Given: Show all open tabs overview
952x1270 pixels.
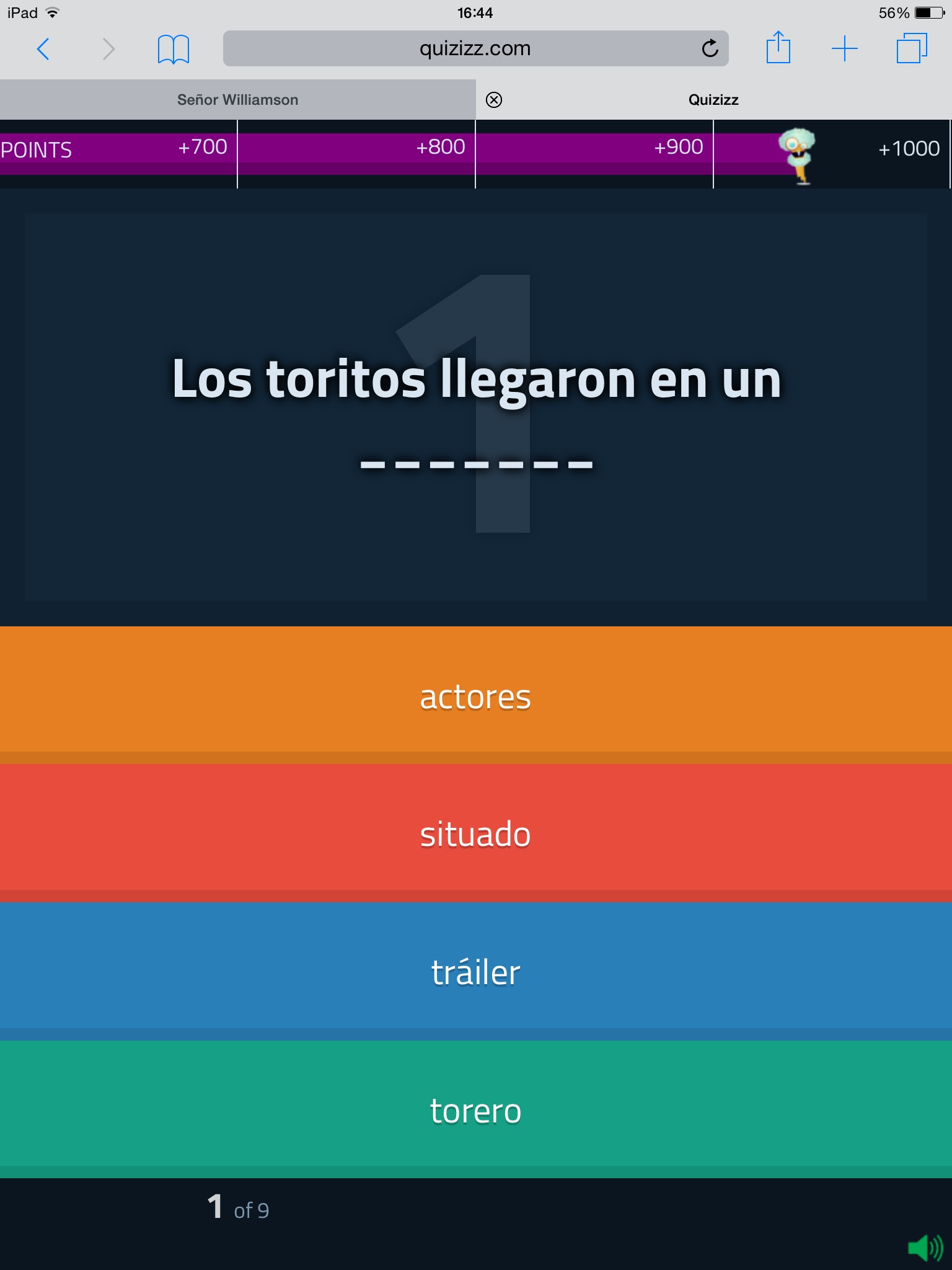Looking at the screenshot, I should pos(911,48).
